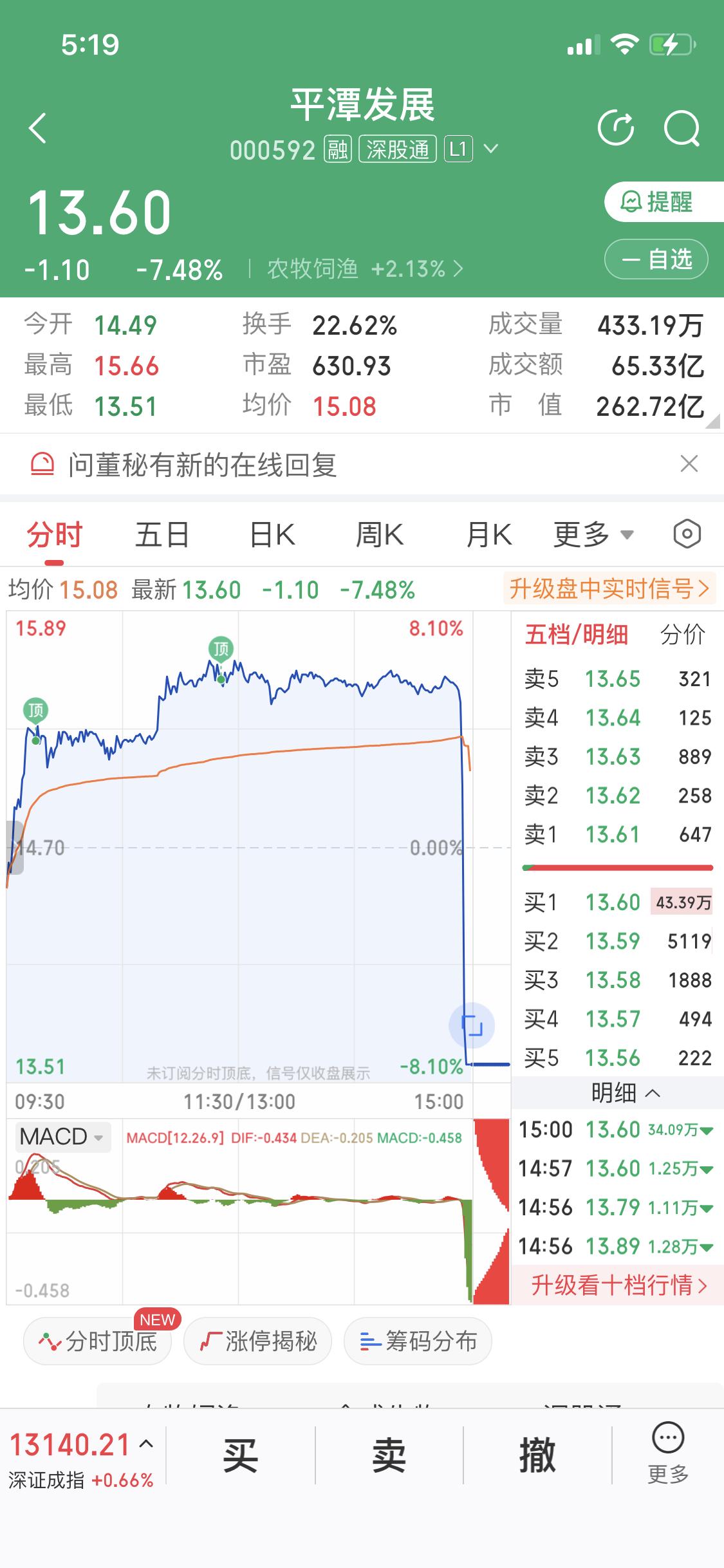Dismiss the 问董秘 notification banner
Image resolution: width=724 pixels, height=1568 pixels.
pos(688,464)
